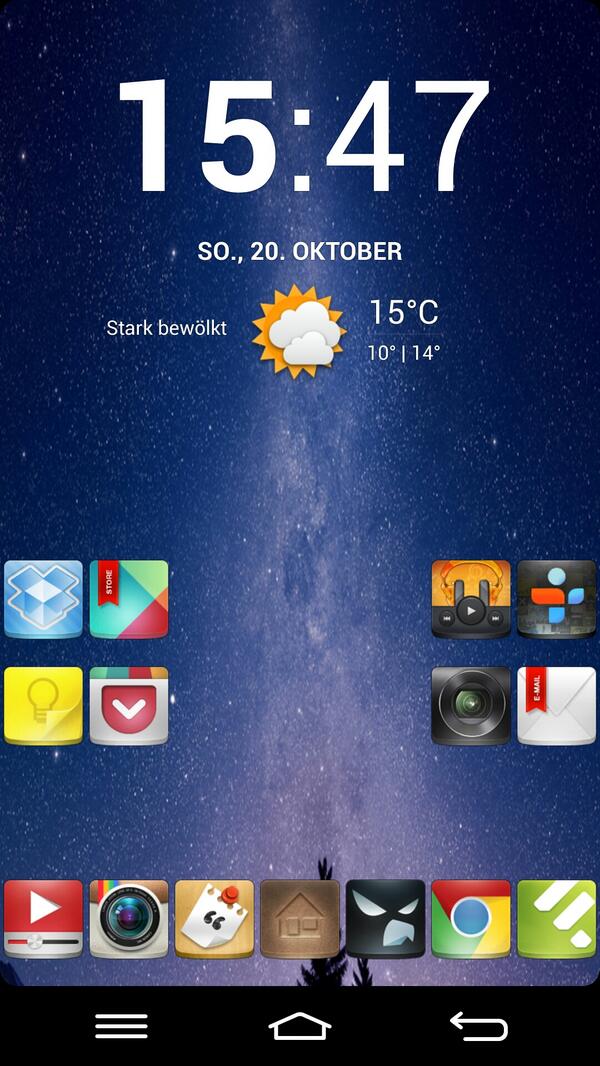Launch the Falcon Twitter client
The height and width of the screenshot is (1066, 600).
pos(385,919)
